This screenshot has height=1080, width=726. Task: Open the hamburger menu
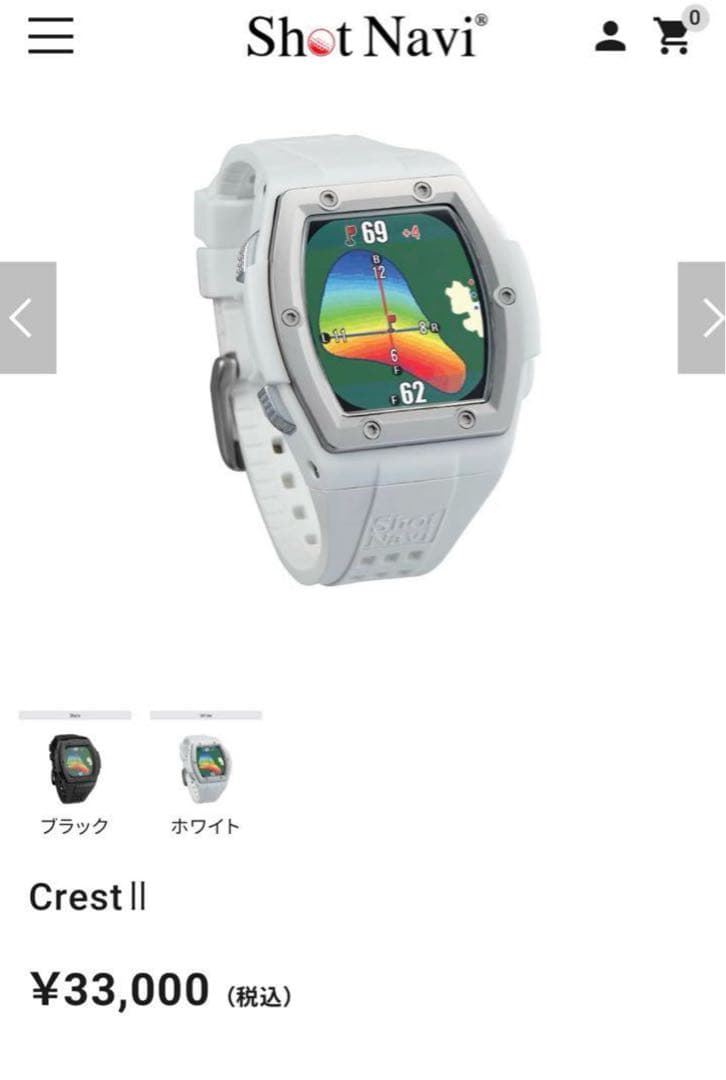point(51,37)
